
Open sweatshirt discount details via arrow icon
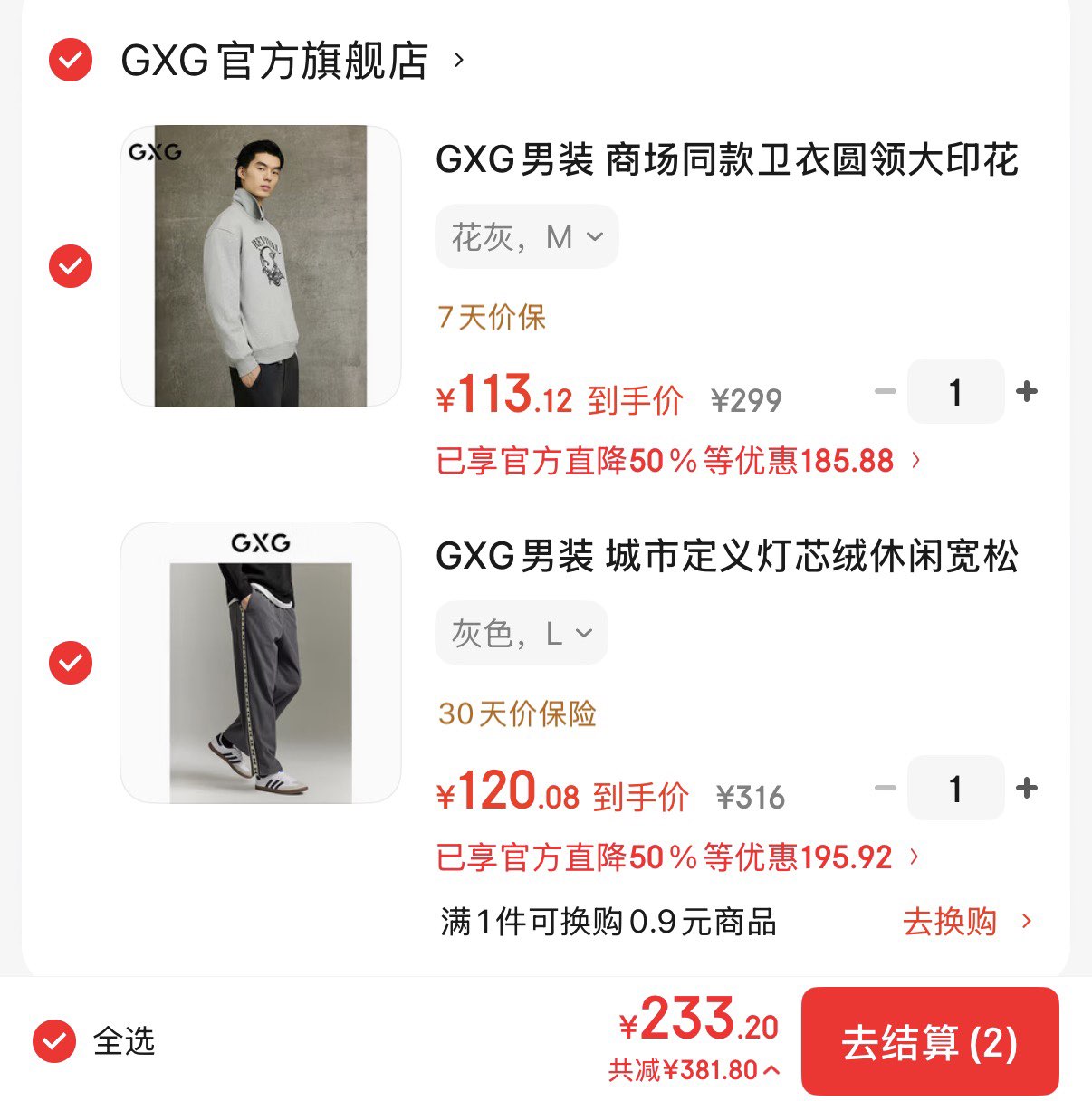tap(916, 462)
